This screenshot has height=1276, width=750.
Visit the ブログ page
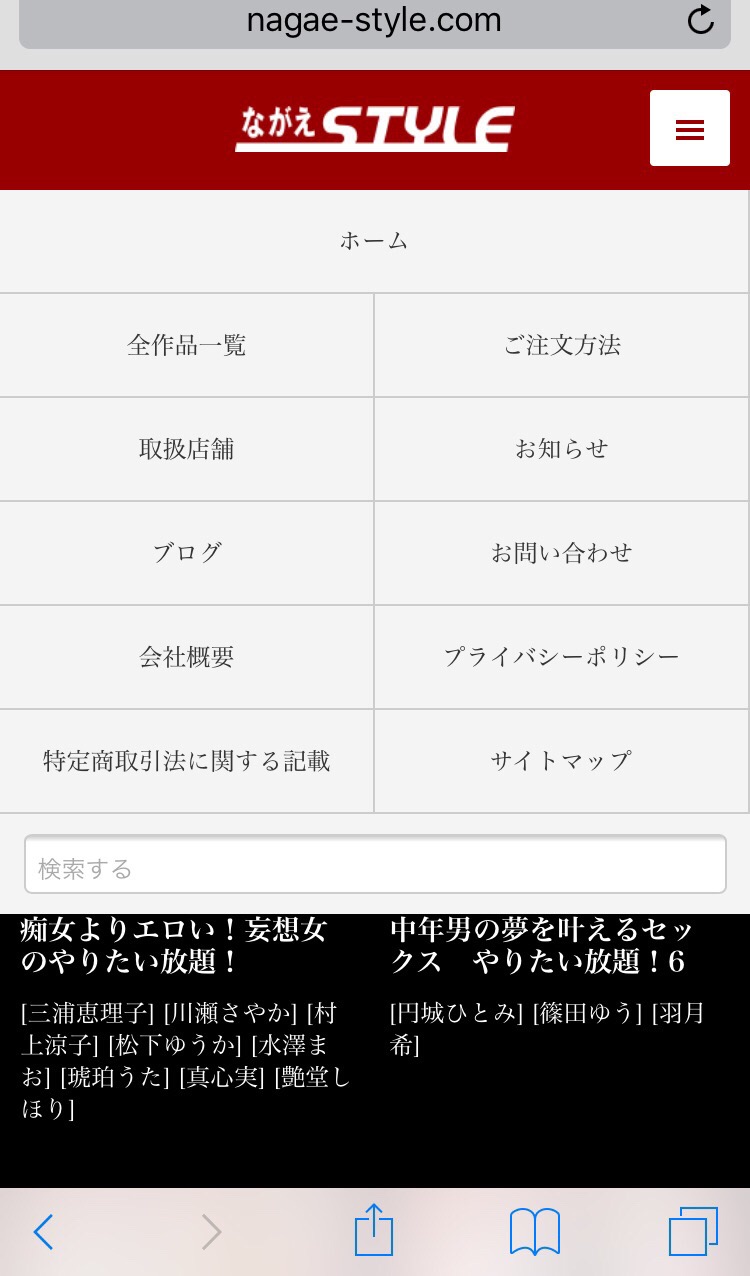tap(187, 553)
